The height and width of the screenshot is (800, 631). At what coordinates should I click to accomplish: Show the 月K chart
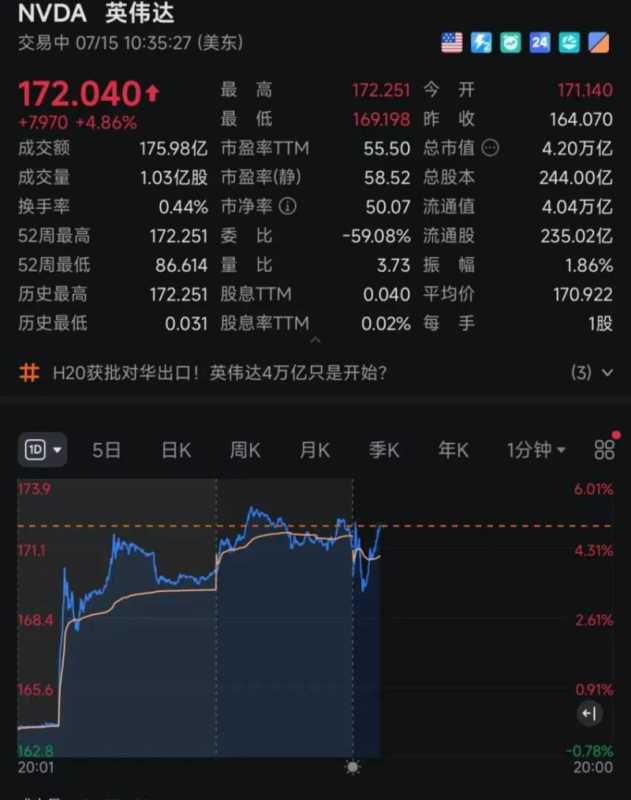[315, 450]
